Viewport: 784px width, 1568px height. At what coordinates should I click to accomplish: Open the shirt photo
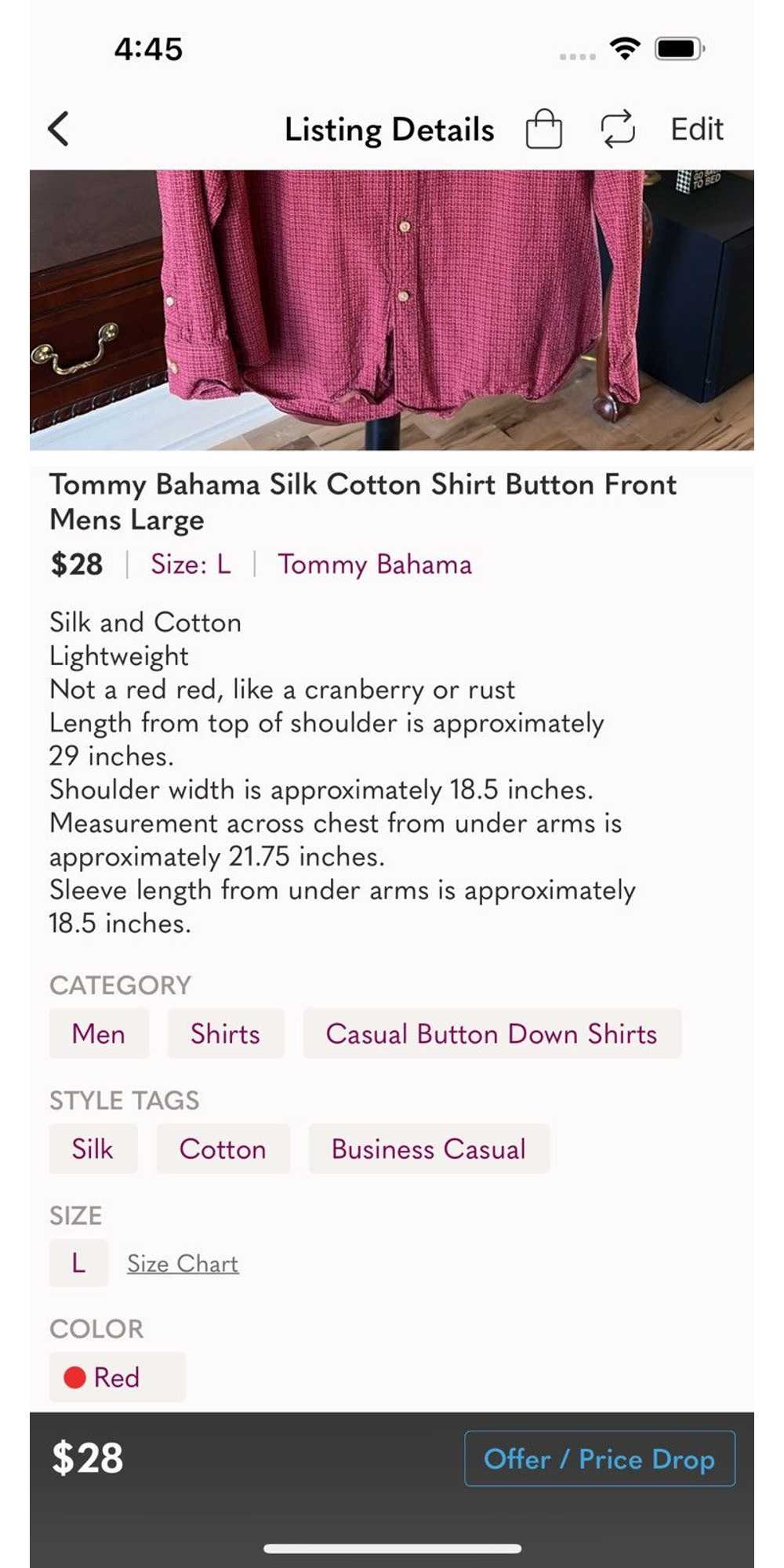click(392, 310)
